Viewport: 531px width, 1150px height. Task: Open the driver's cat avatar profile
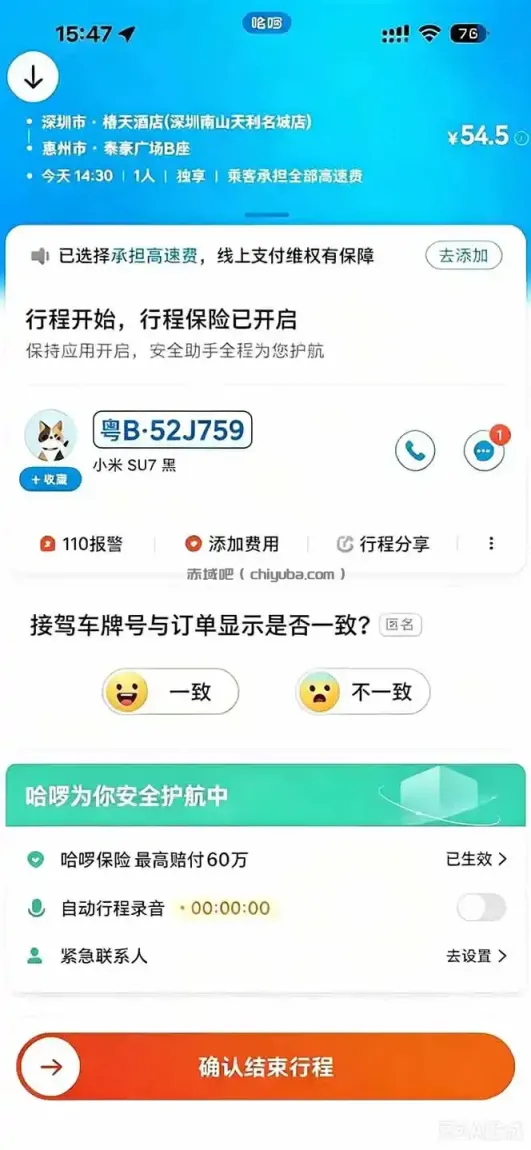[x=51, y=436]
